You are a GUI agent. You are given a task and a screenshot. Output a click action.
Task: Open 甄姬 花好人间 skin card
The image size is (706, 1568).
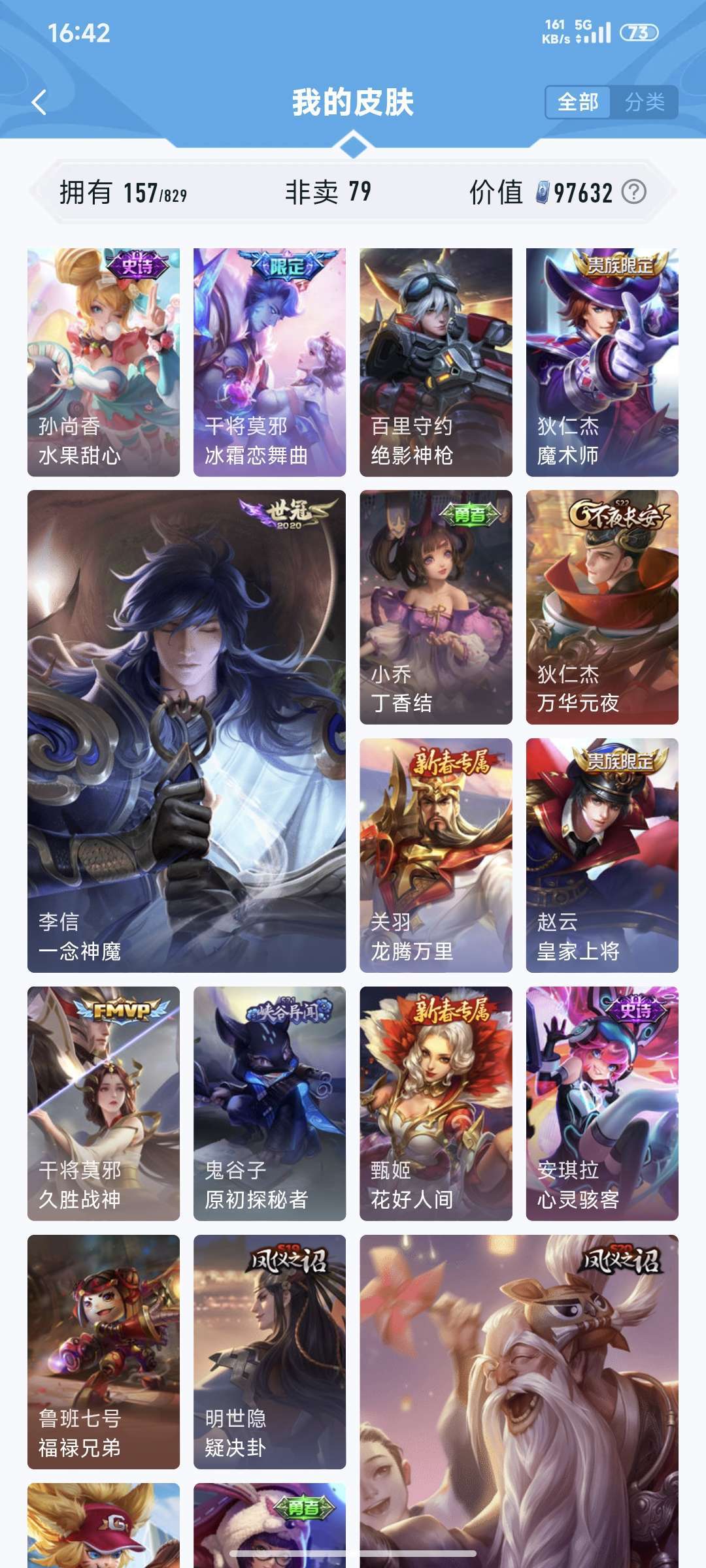coord(436,1103)
